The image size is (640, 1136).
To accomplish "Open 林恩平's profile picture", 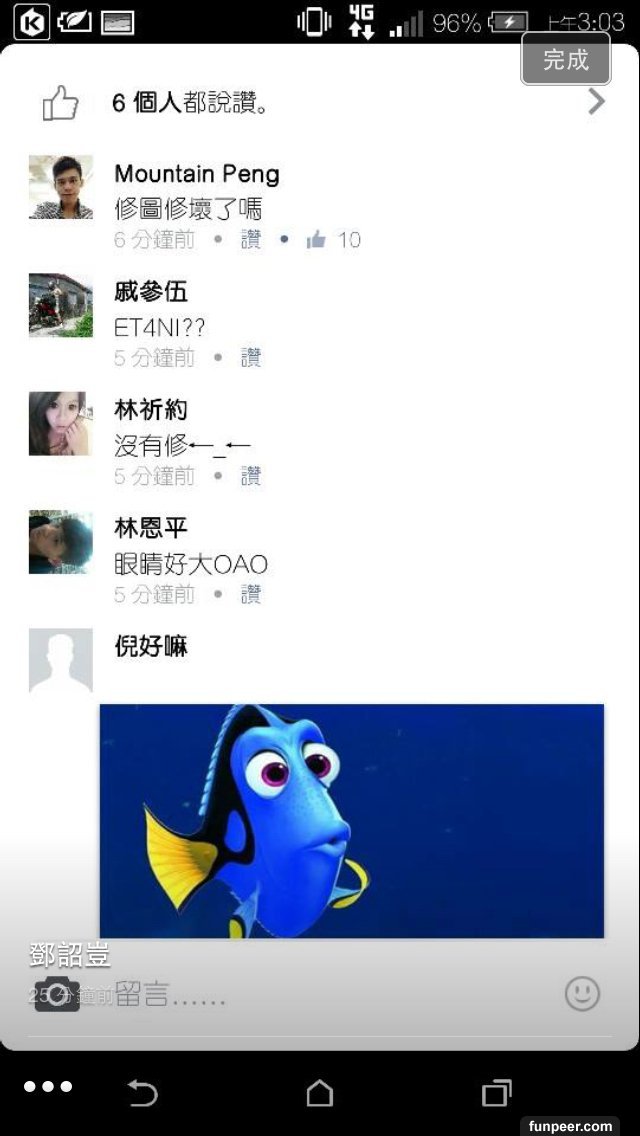I will click(x=61, y=541).
